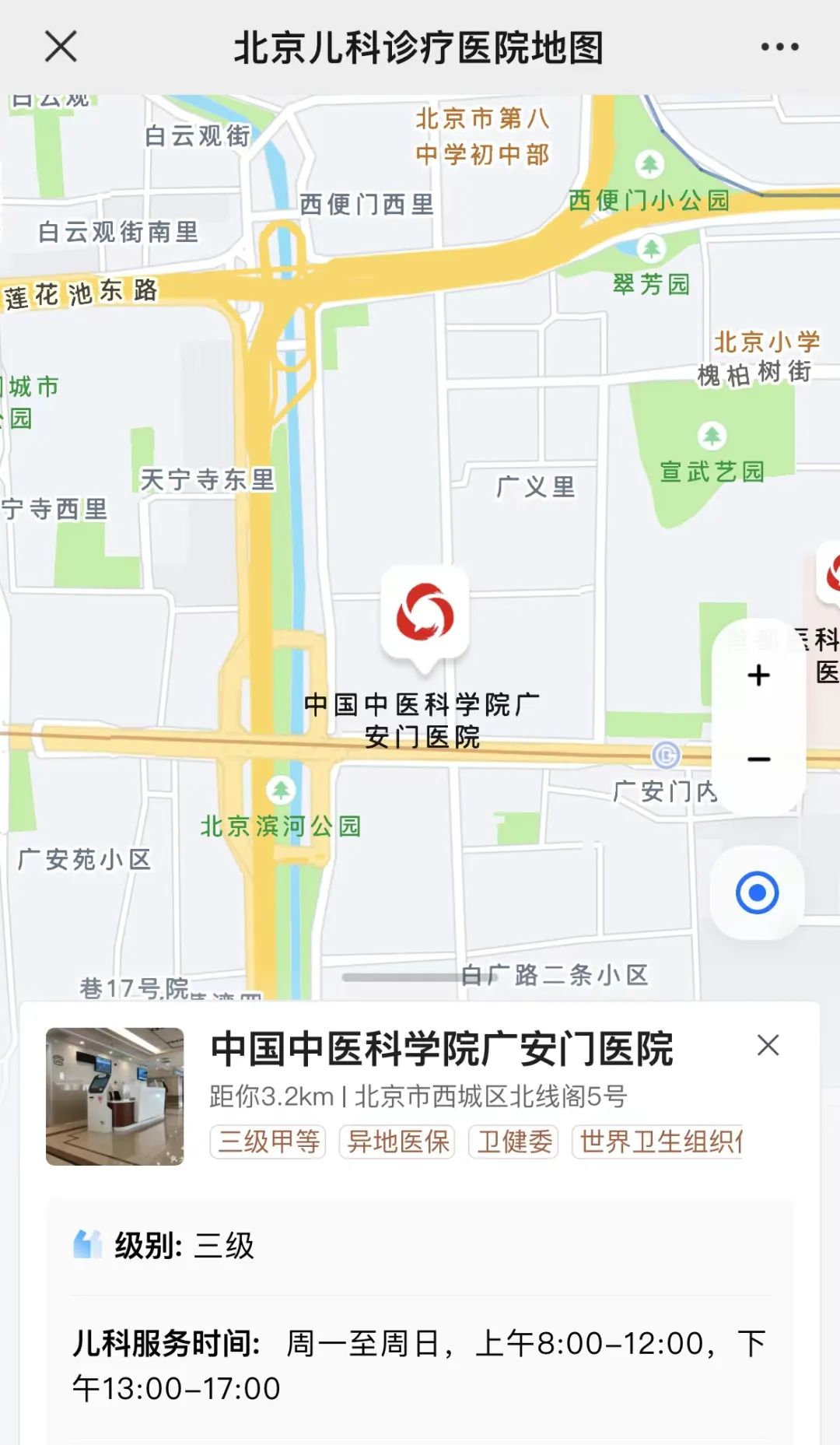Zoom out the map with minus

pos(758,759)
